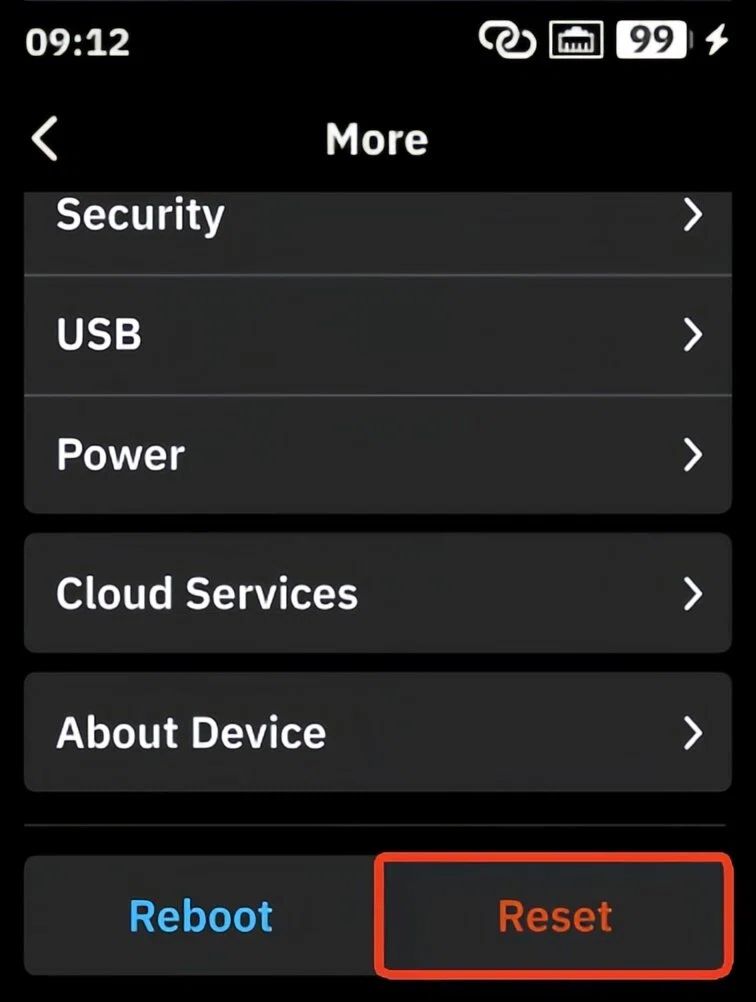Open Security settings
756x1002 pixels.
point(377,218)
